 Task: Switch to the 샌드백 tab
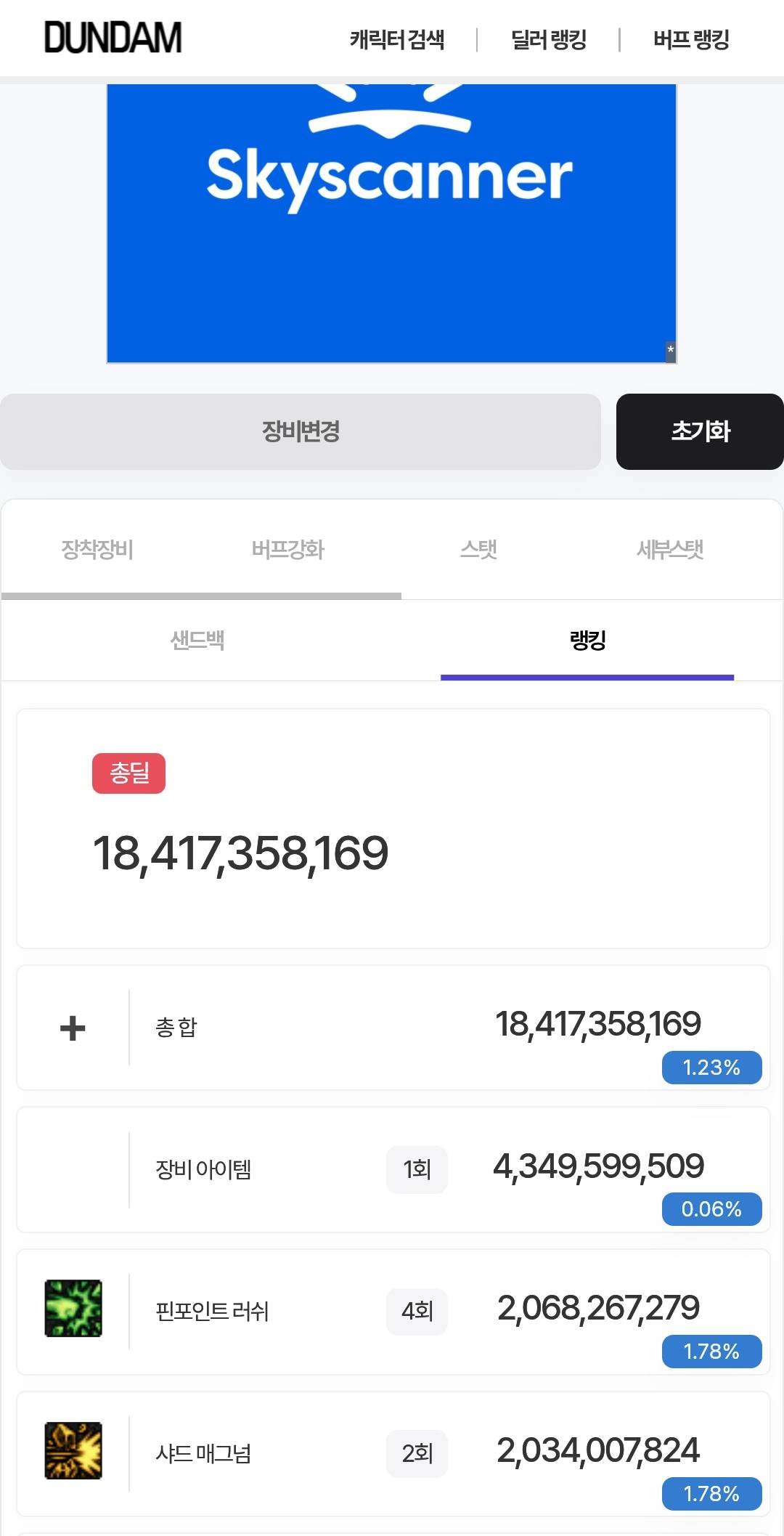click(x=197, y=640)
